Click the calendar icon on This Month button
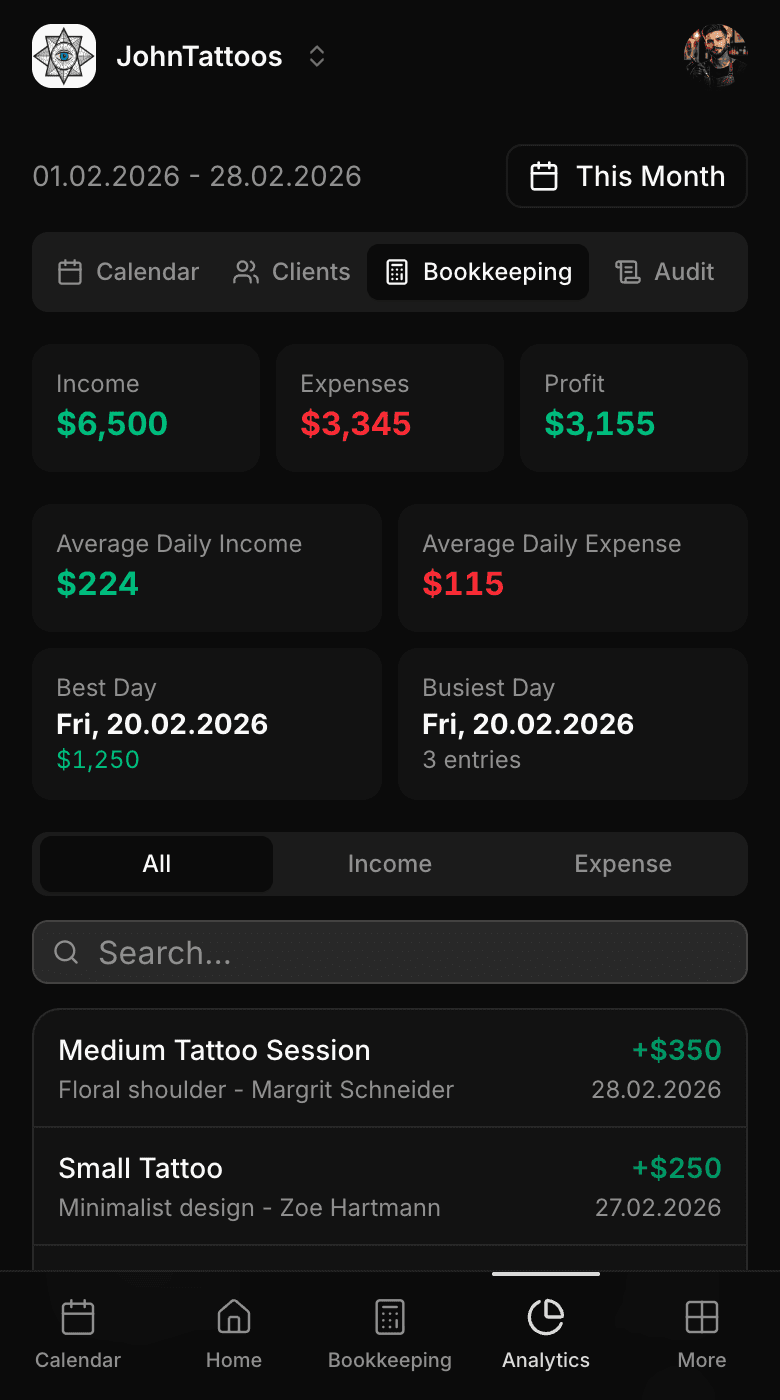Image resolution: width=780 pixels, height=1400 pixels. click(545, 175)
